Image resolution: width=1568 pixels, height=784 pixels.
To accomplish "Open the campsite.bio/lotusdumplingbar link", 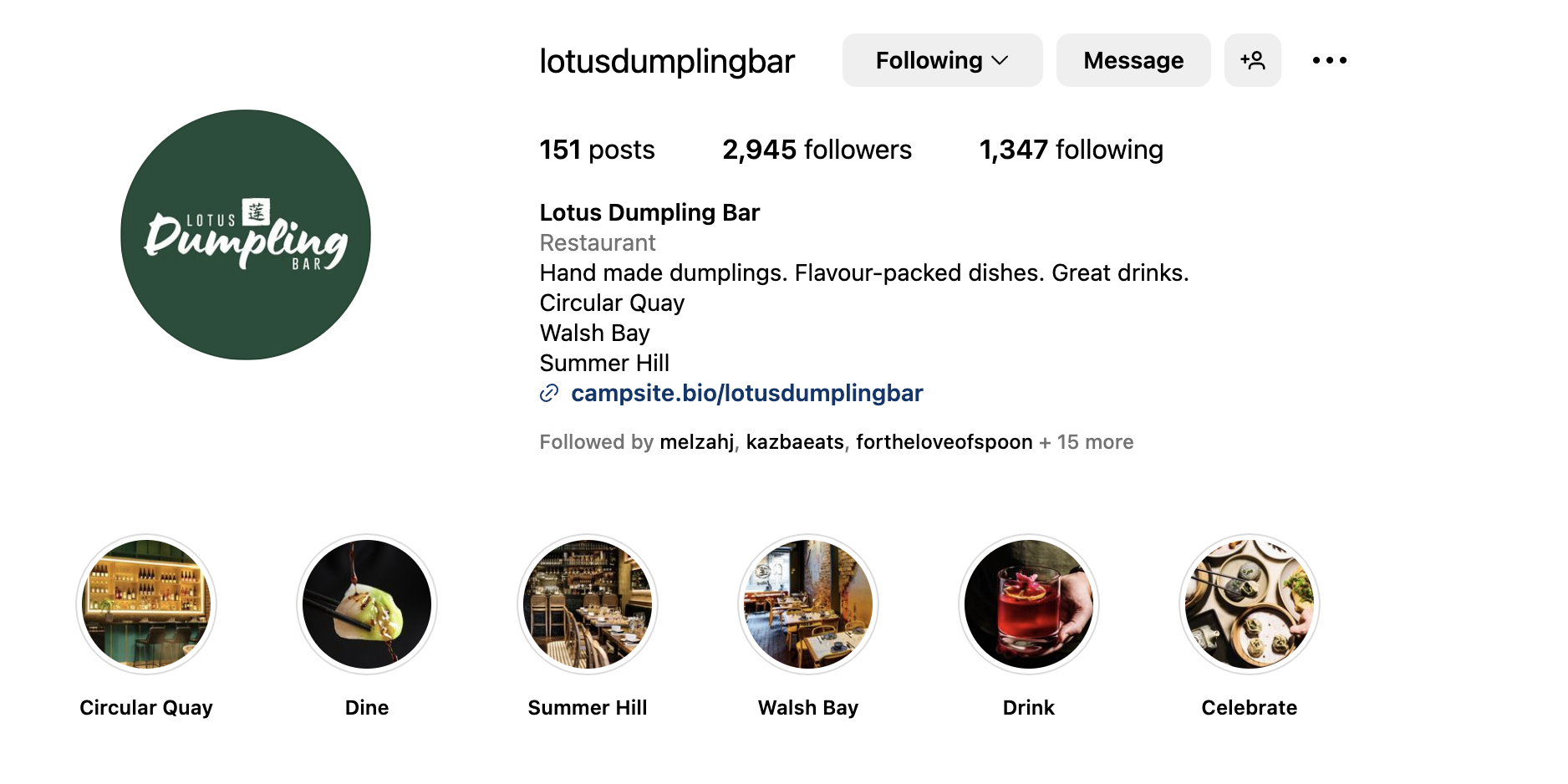I will pos(746,393).
